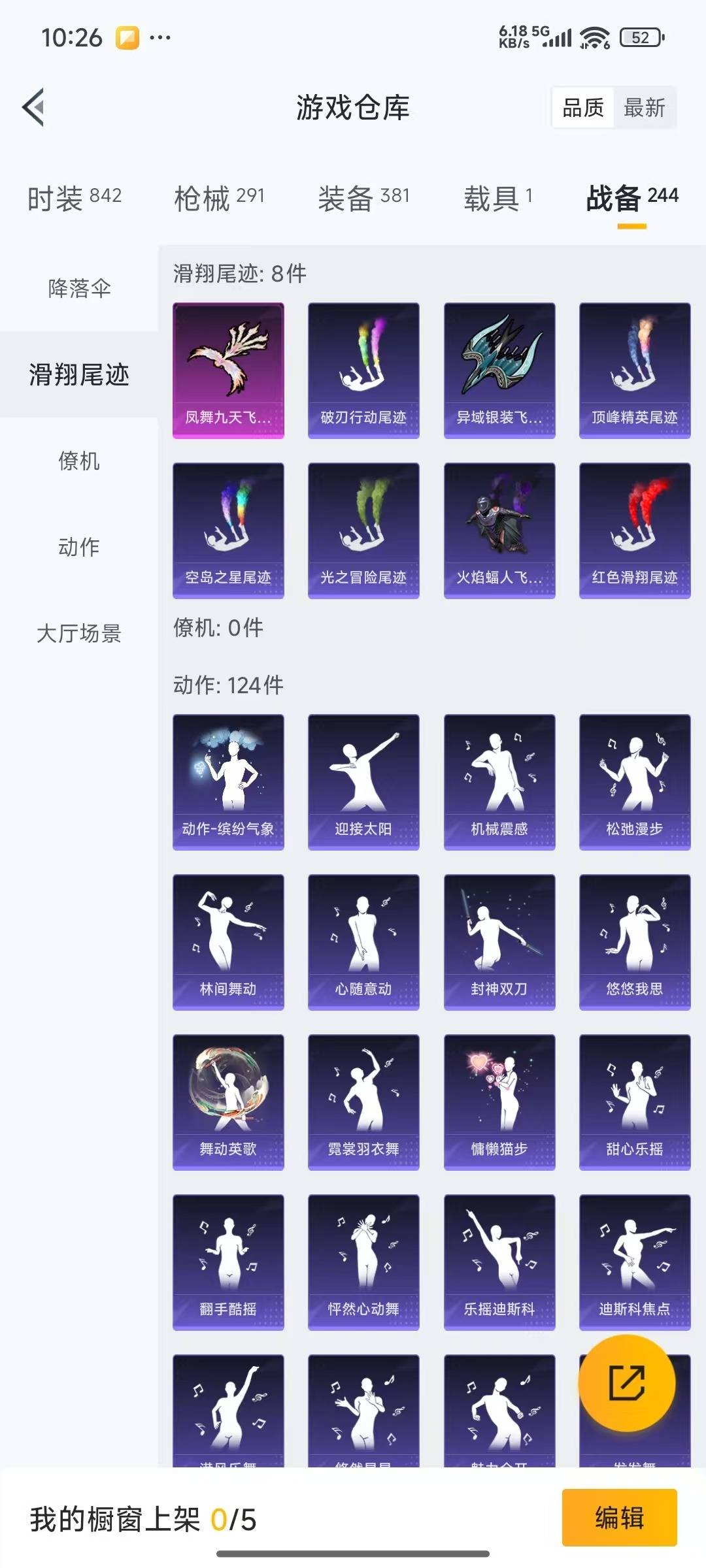Tap the 迎接太阳 emote card
This screenshot has height=1568, width=706.
pos(363,781)
